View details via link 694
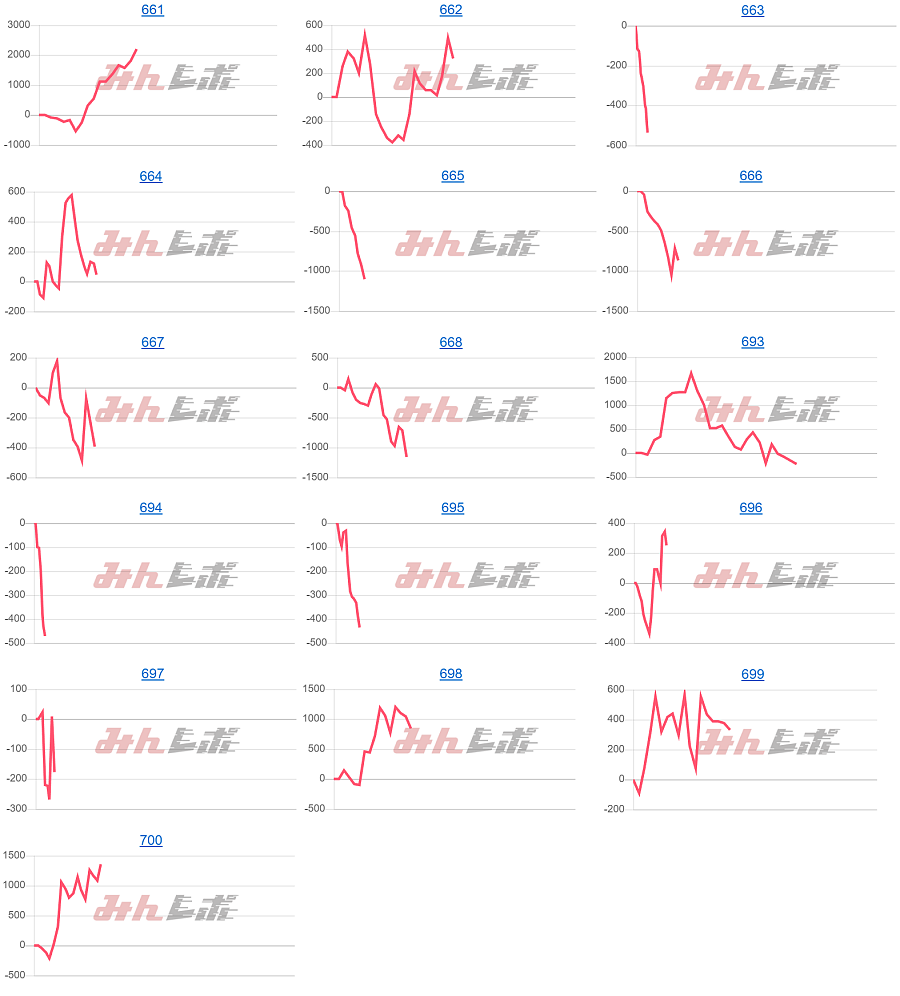 [151, 508]
